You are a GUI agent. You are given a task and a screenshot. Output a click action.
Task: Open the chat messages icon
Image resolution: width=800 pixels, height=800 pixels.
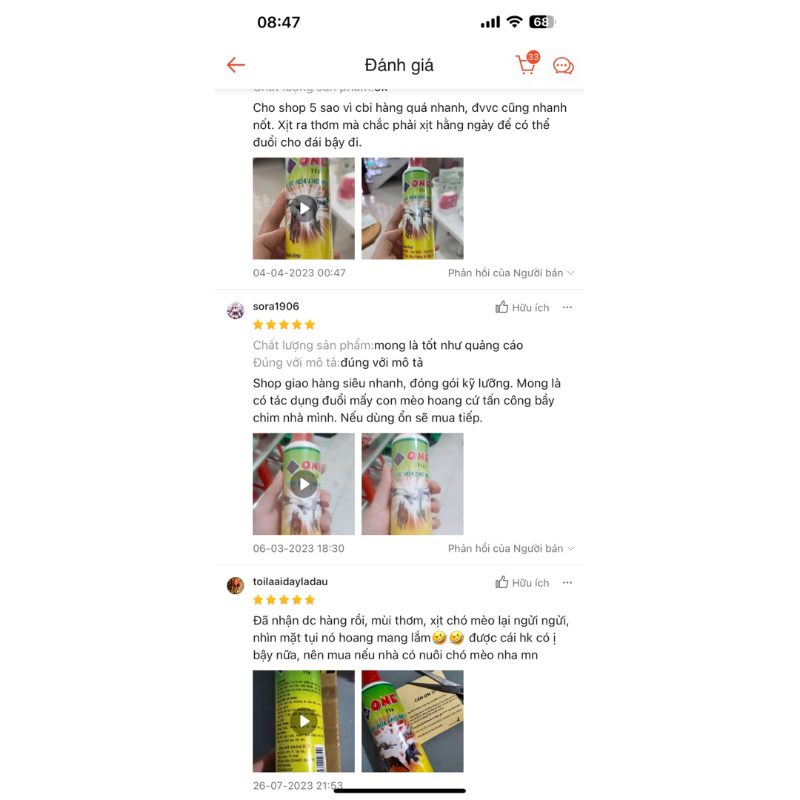click(x=563, y=66)
